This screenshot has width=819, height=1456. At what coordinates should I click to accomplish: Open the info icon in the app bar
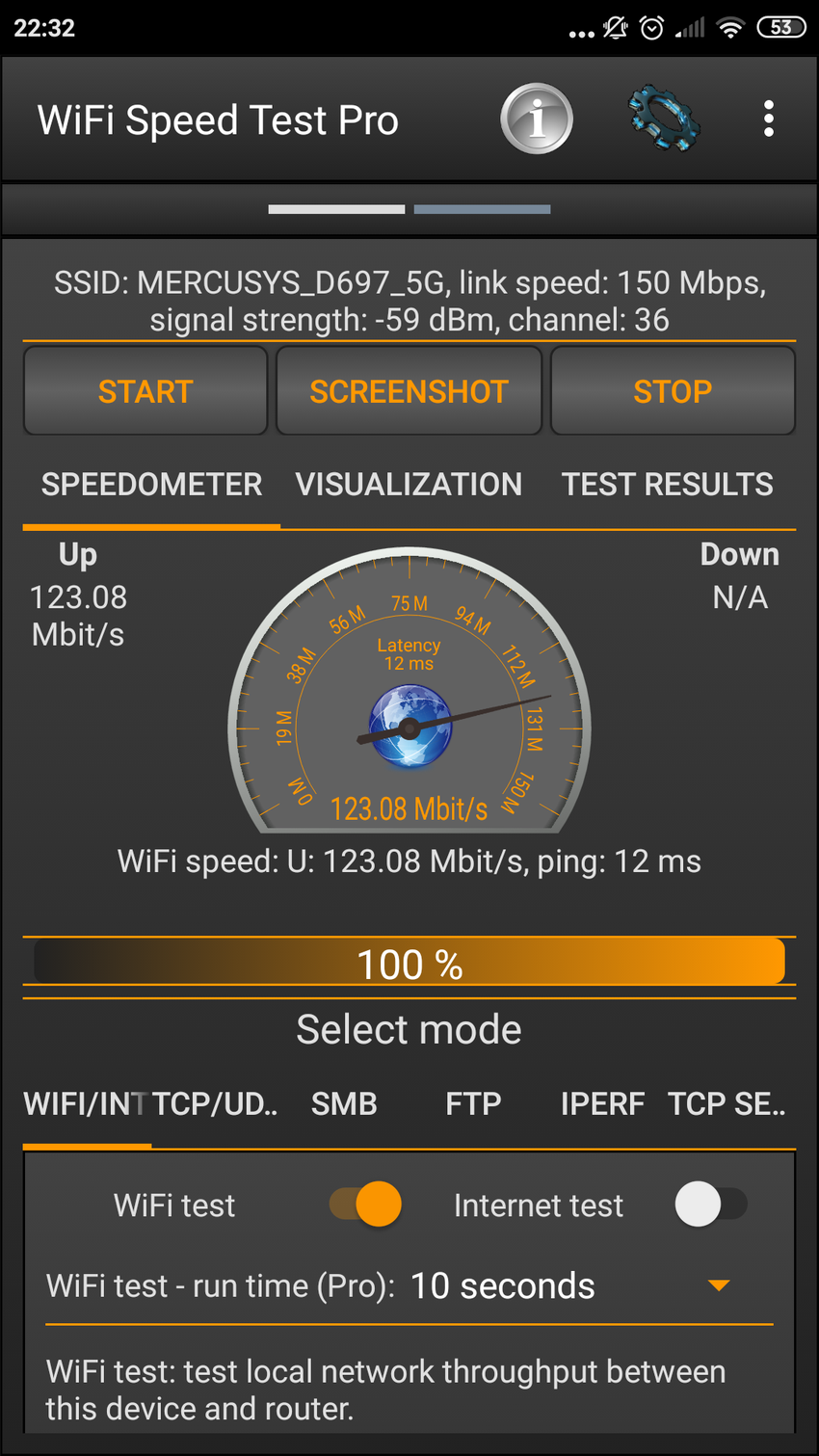click(537, 119)
